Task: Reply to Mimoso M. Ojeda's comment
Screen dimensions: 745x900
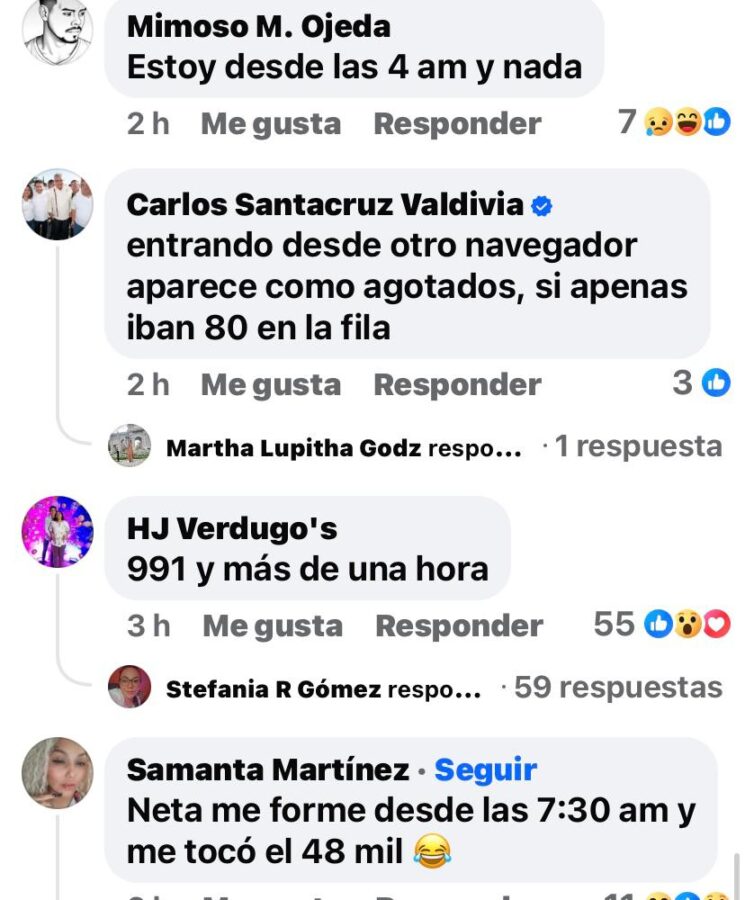Action: tap(457, 124)
